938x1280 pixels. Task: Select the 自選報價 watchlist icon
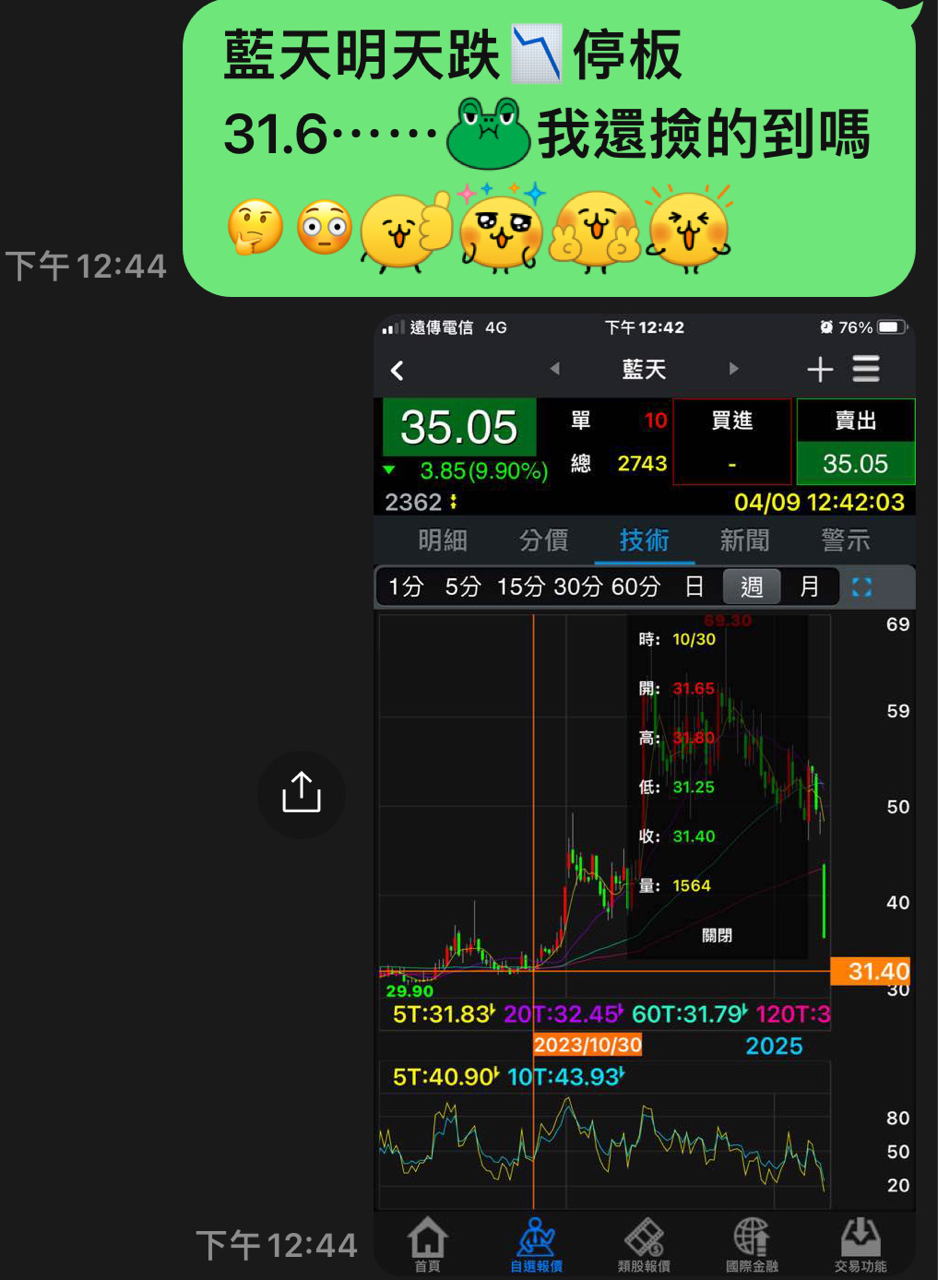tap(537, 1243)
